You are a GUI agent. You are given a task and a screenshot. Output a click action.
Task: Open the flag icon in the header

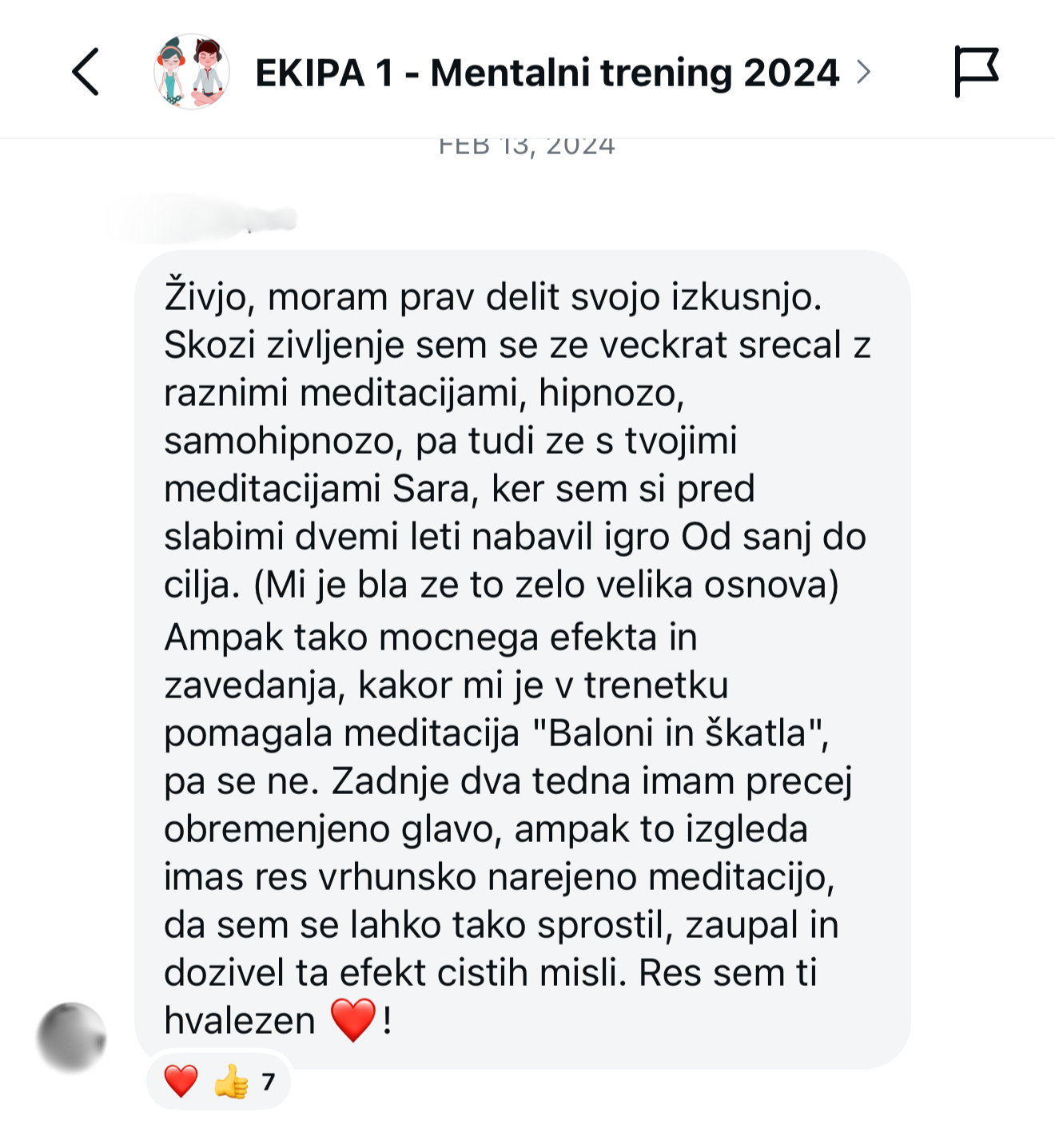(x=976, y=72)
